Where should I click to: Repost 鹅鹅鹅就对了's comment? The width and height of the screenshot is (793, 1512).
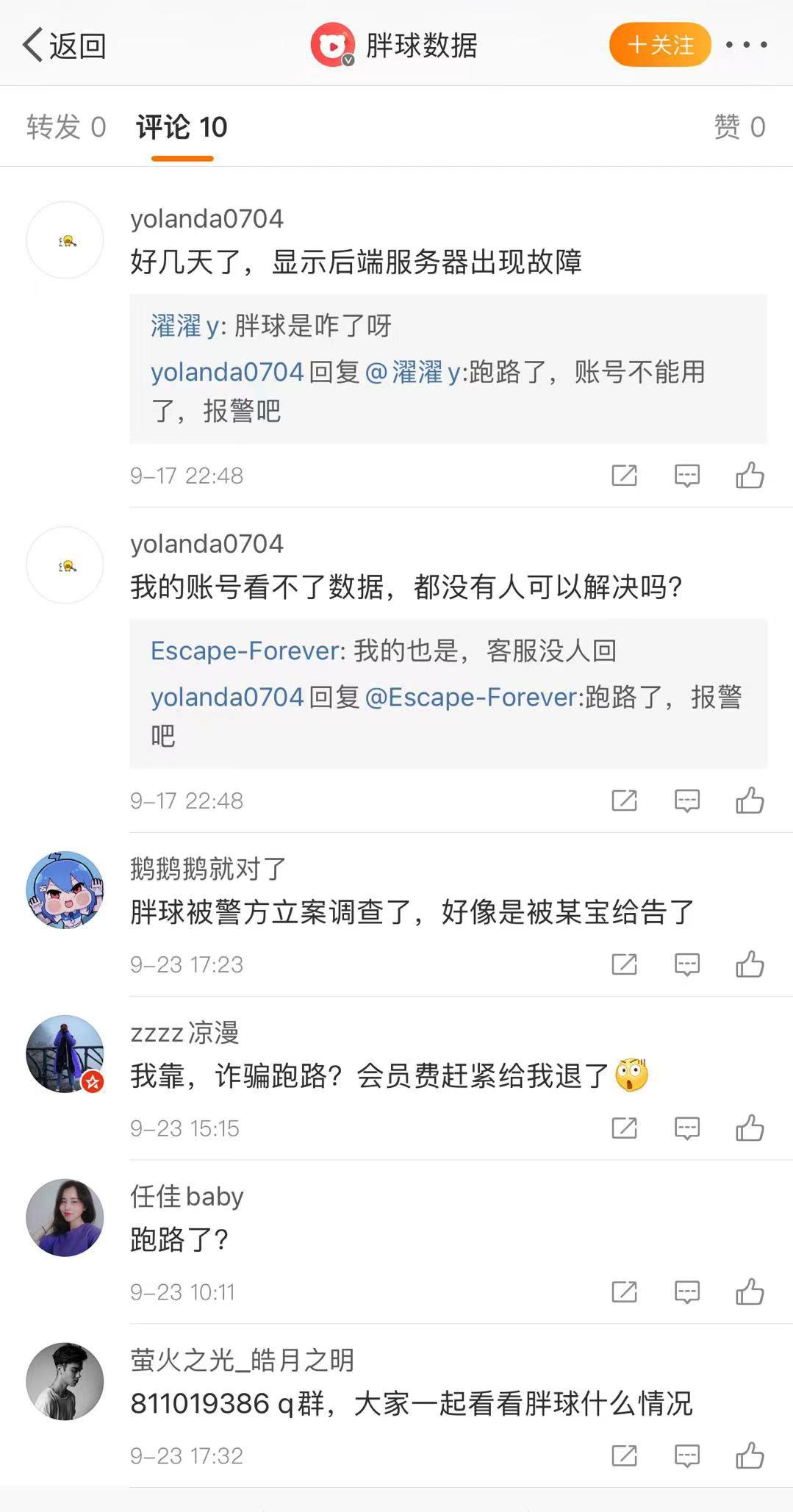(624, 964)
